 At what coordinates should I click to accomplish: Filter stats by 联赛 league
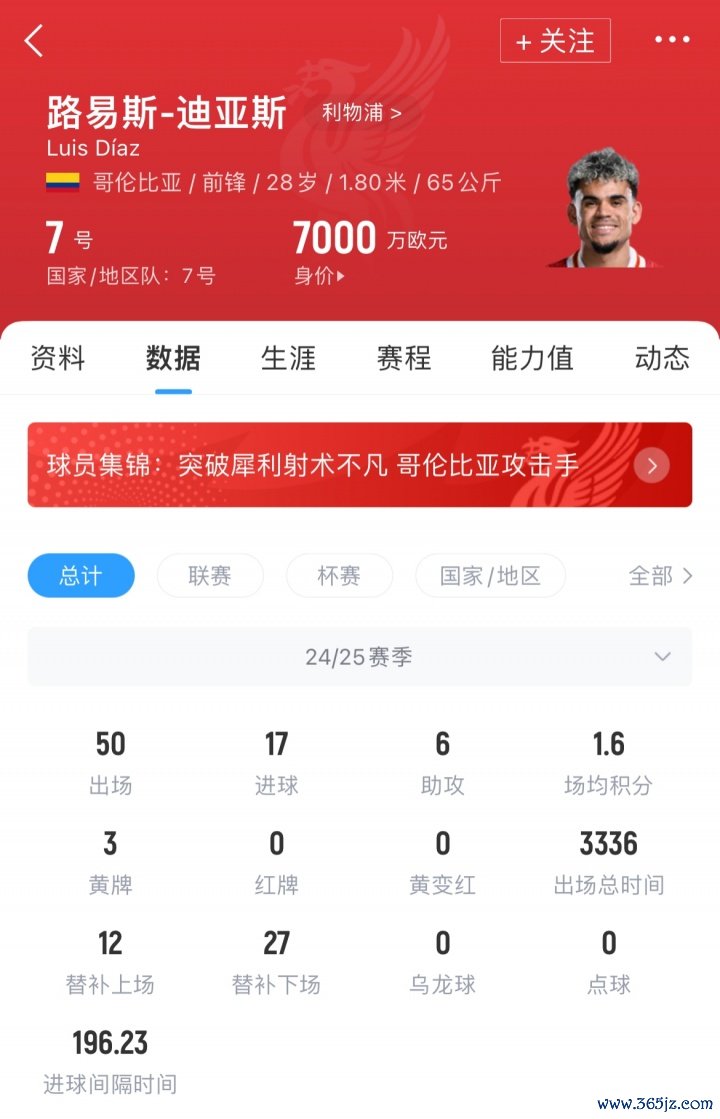pos(210,576)
